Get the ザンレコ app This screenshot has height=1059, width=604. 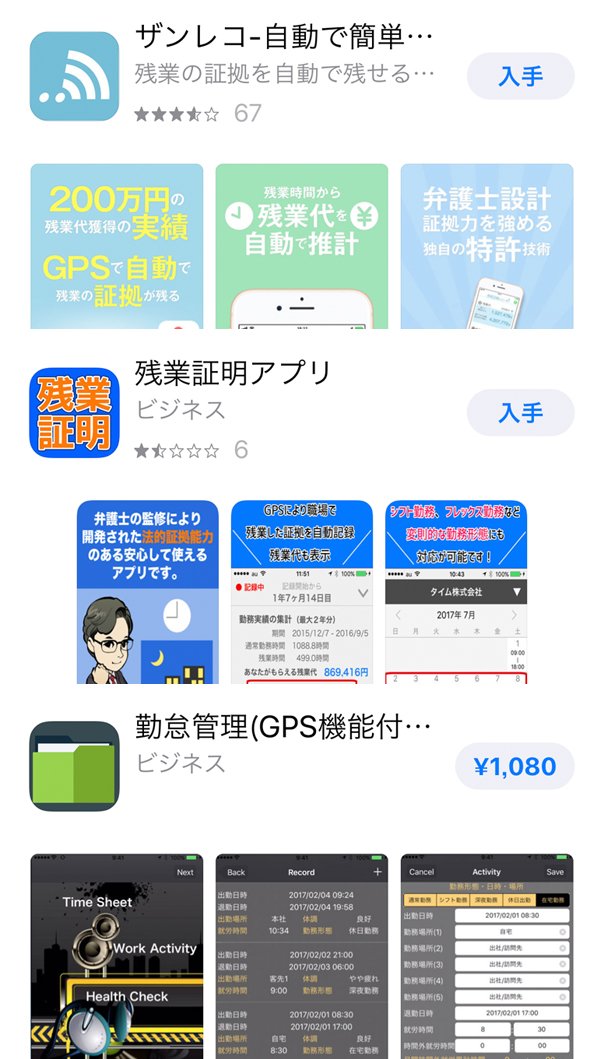coord(520,76)
